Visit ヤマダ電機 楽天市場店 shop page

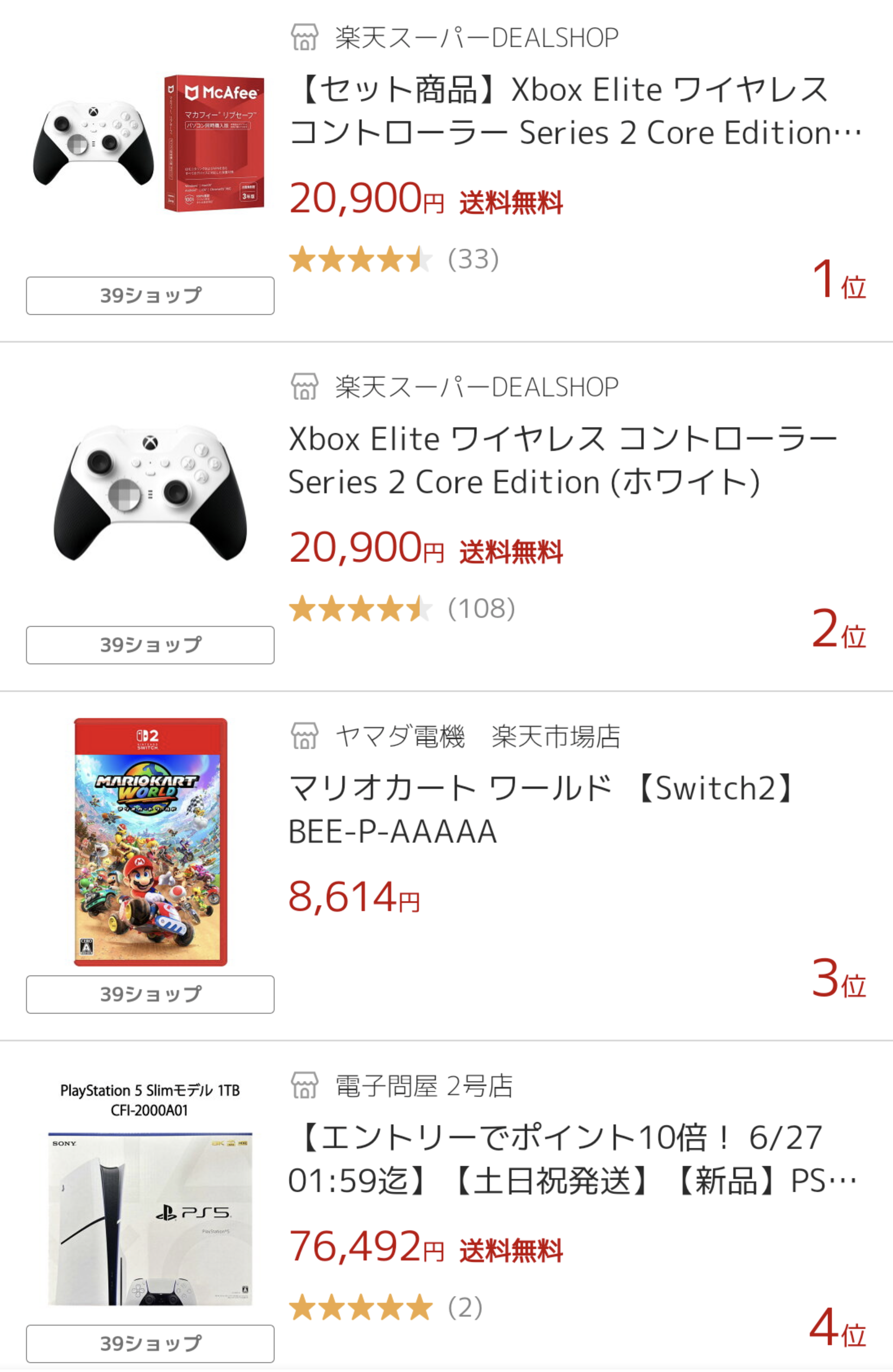tap(477, 736)
